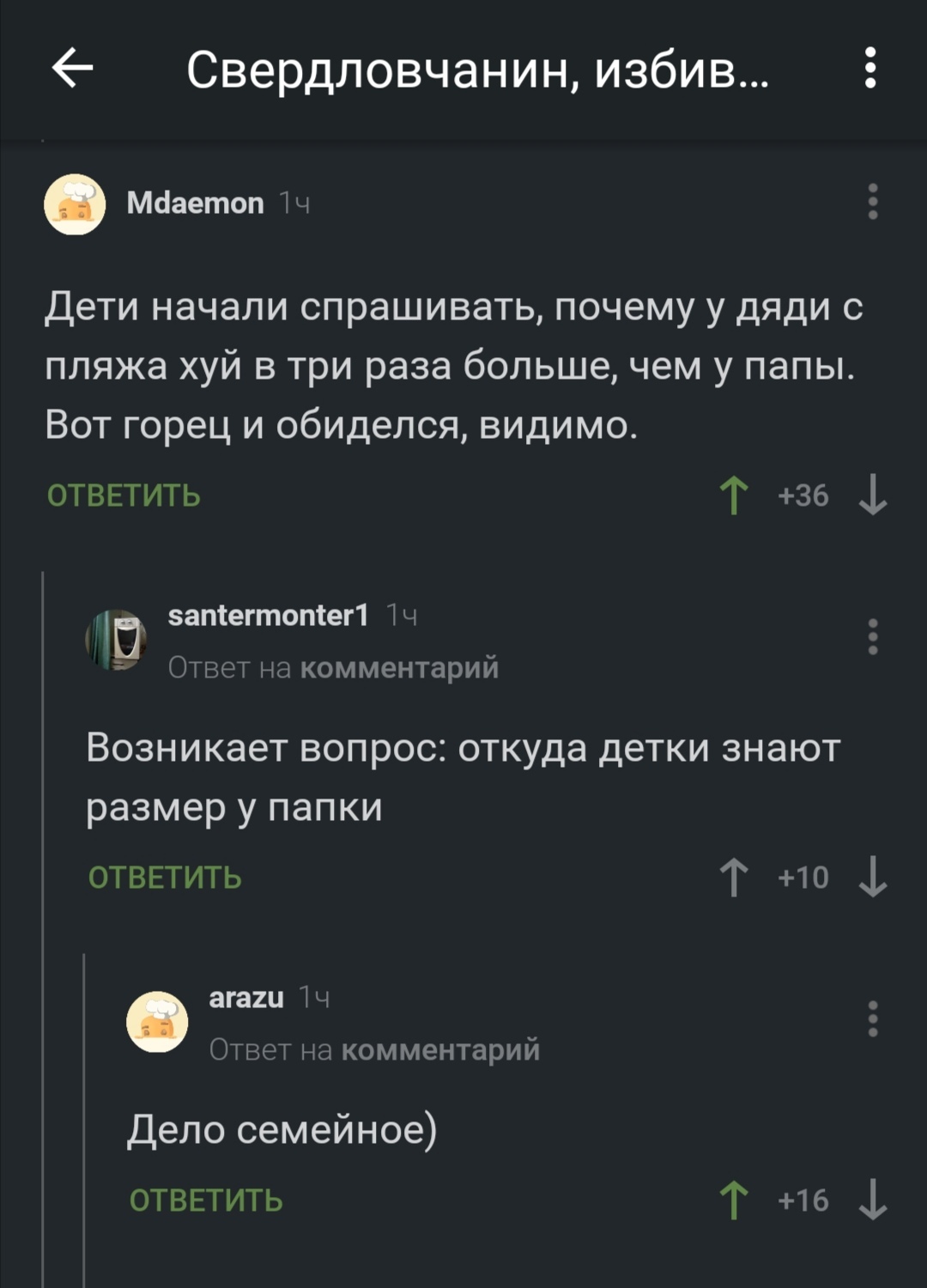
Task: Upvote santermonter1's comment
Action: tap(734, 878)
